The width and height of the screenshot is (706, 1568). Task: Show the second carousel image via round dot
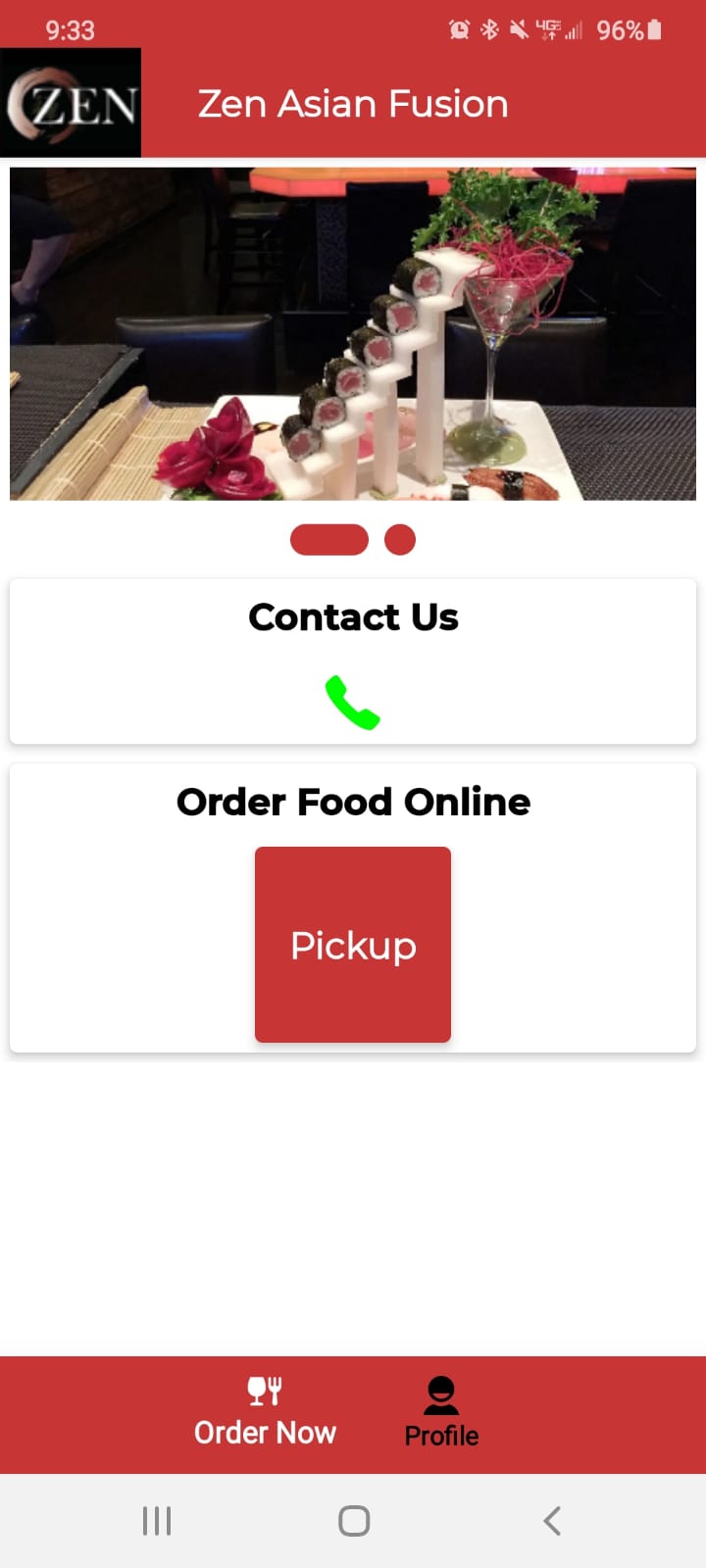click(x=400, y=540)
